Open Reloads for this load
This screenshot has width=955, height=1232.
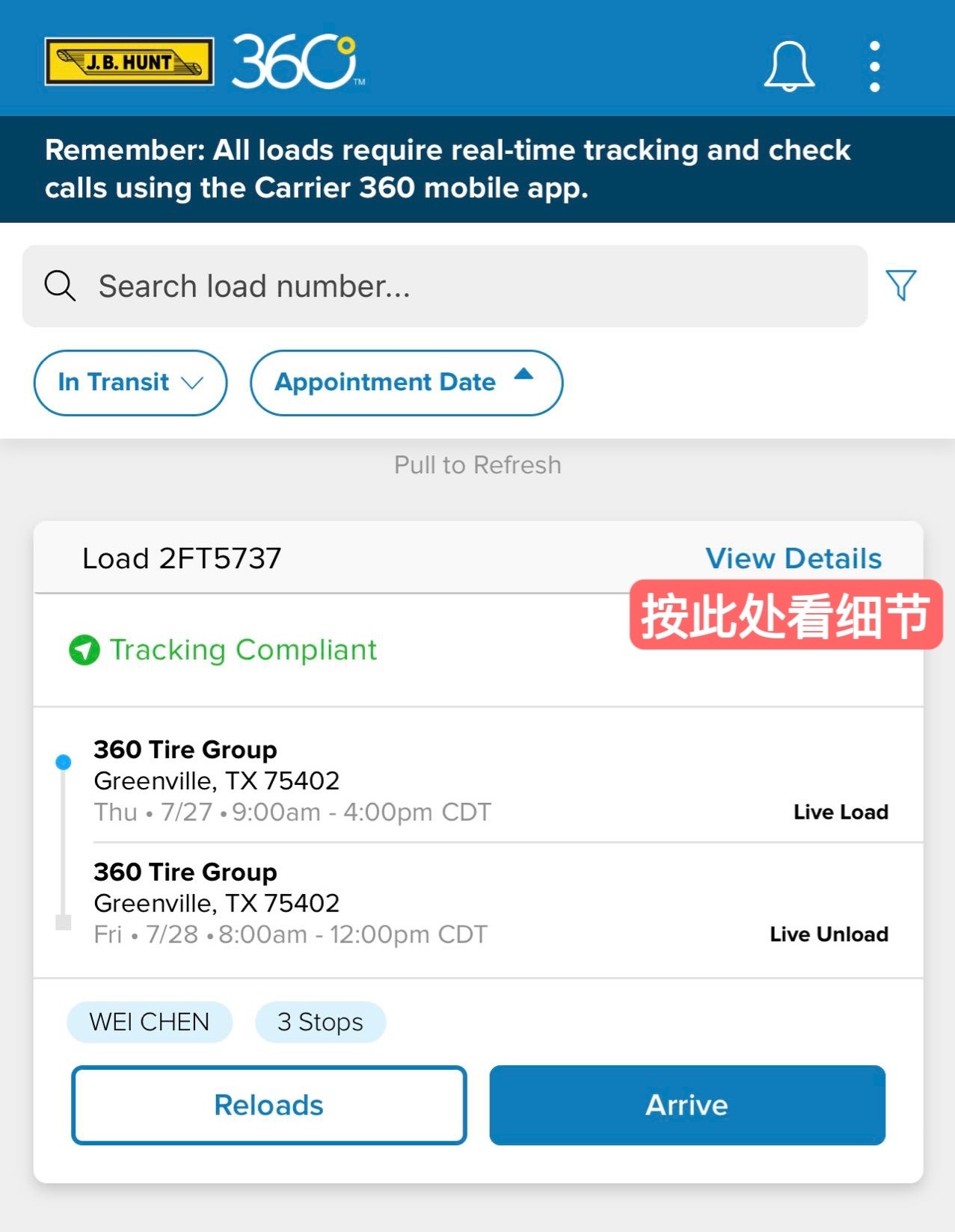(x=269, y=1105)
